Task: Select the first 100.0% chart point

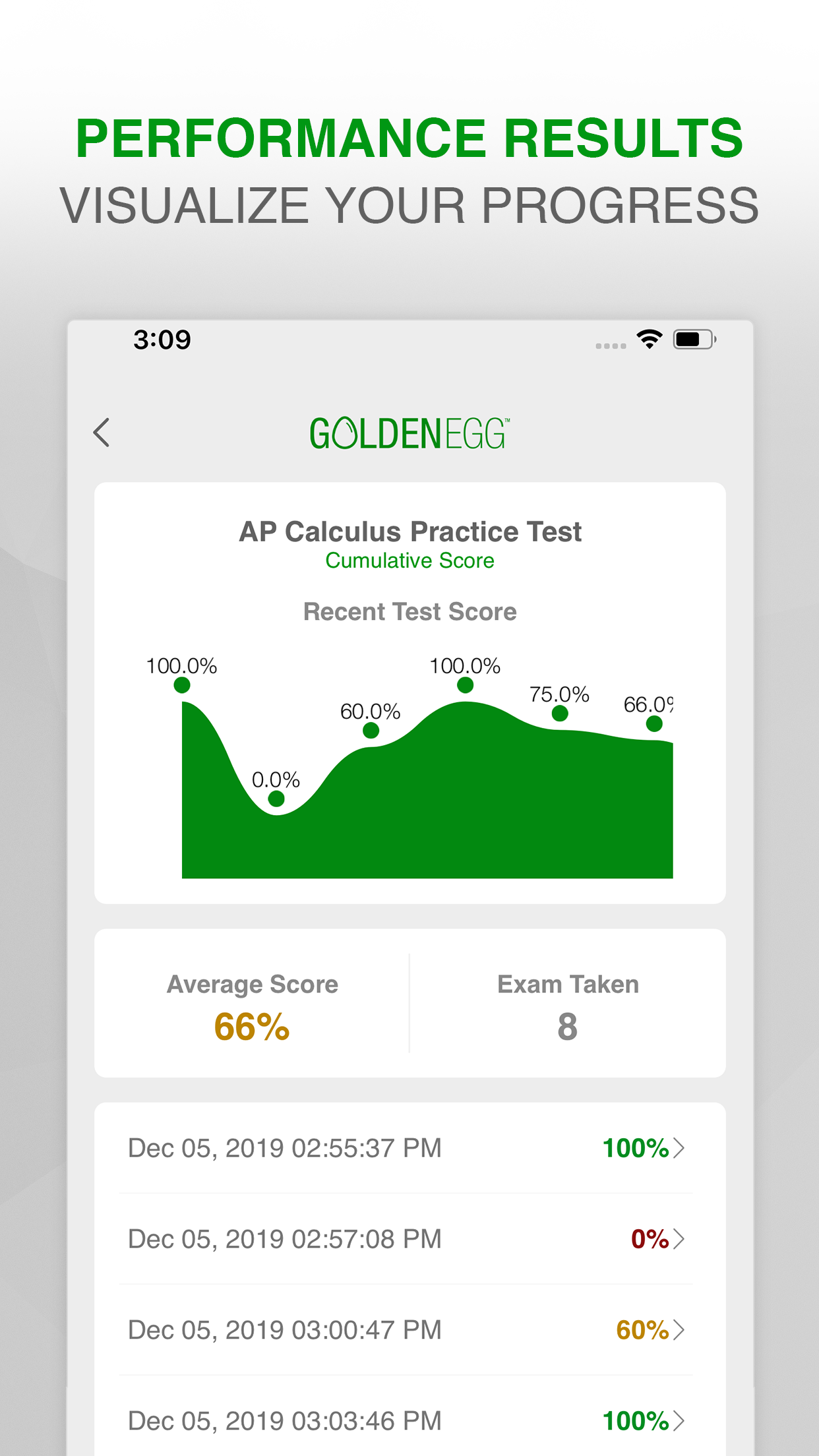Action: click(182, 684)
